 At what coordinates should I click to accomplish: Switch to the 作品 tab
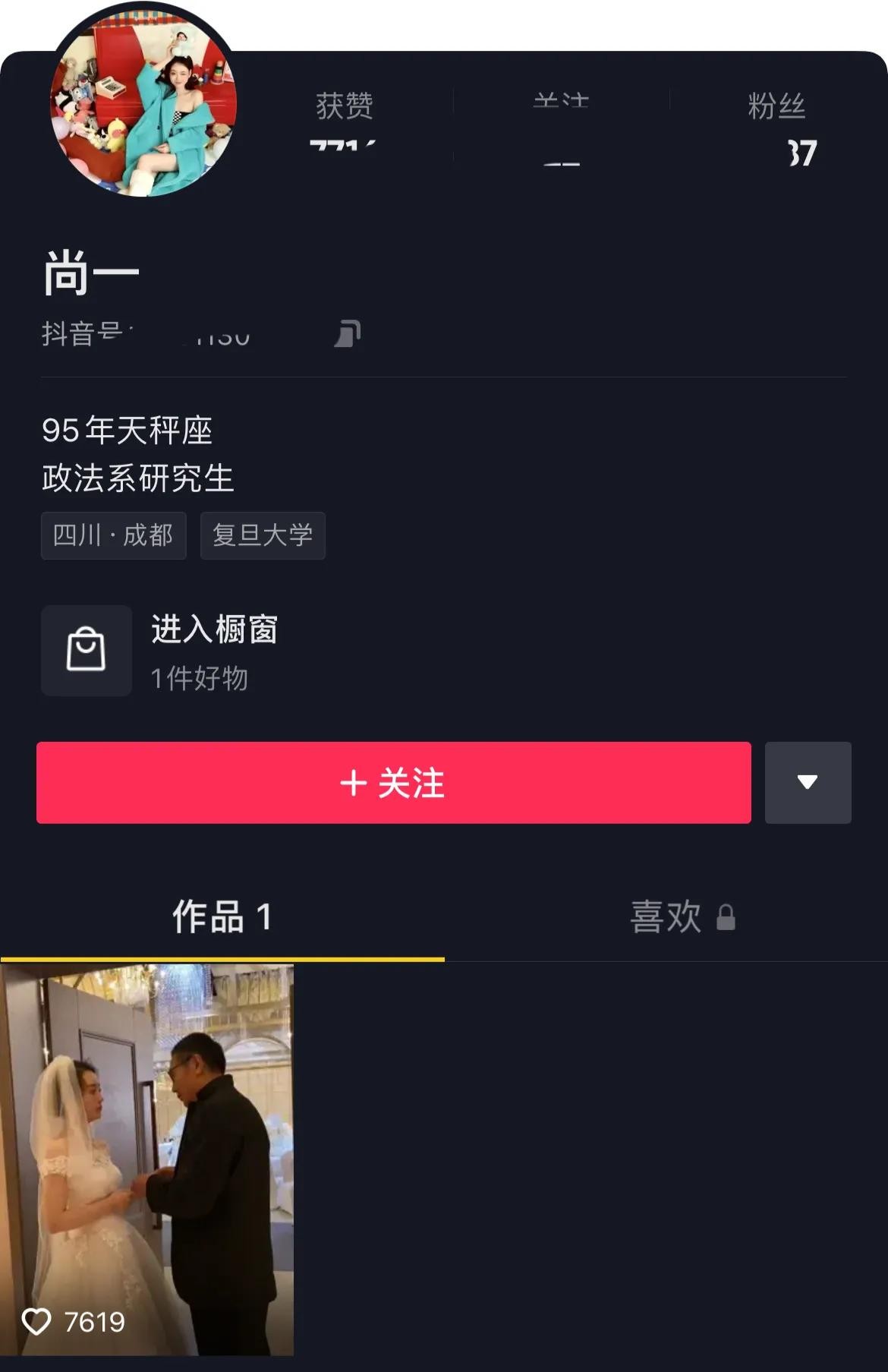point(222,916)
